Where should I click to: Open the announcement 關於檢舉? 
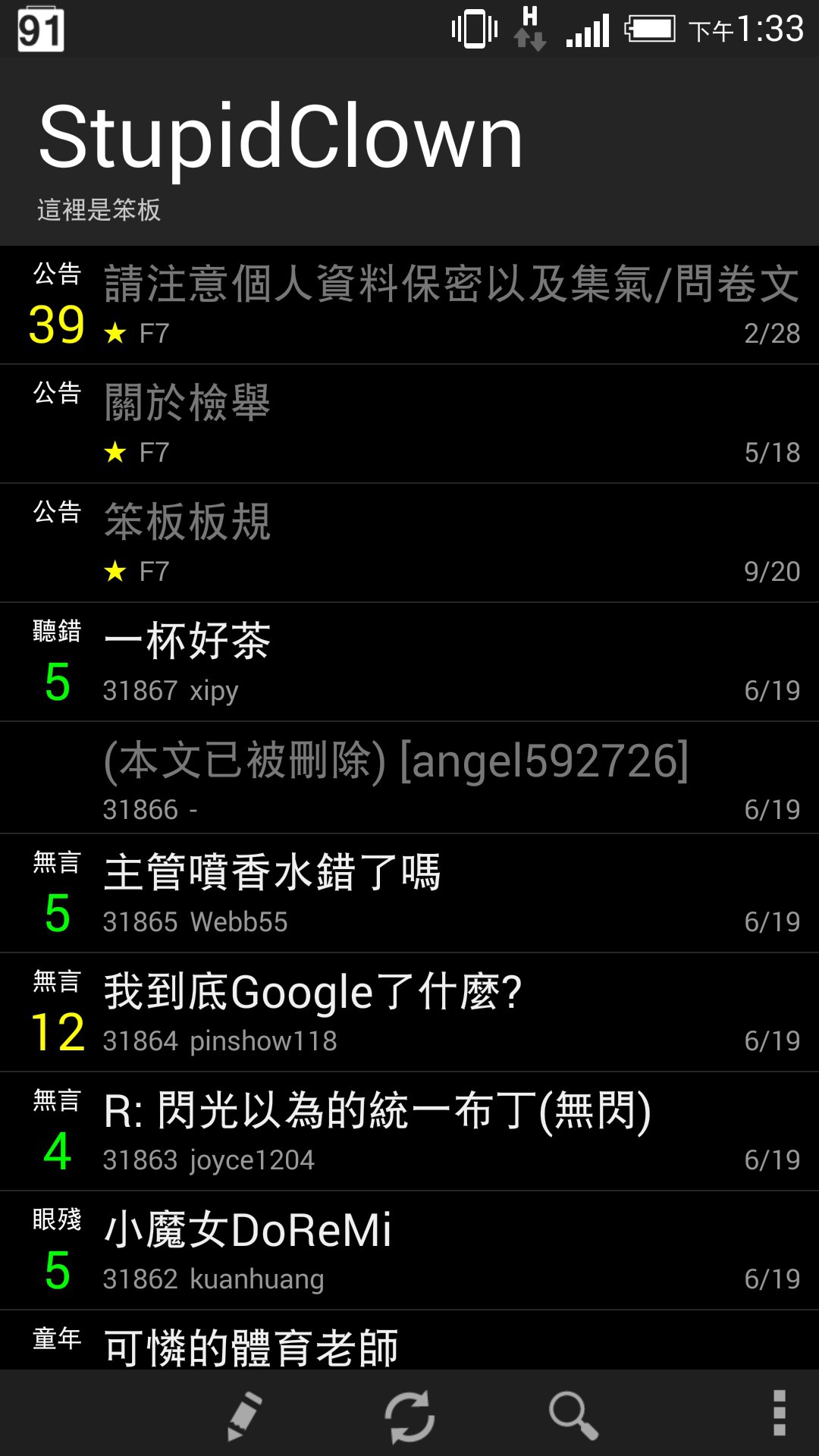click(409, 424)
